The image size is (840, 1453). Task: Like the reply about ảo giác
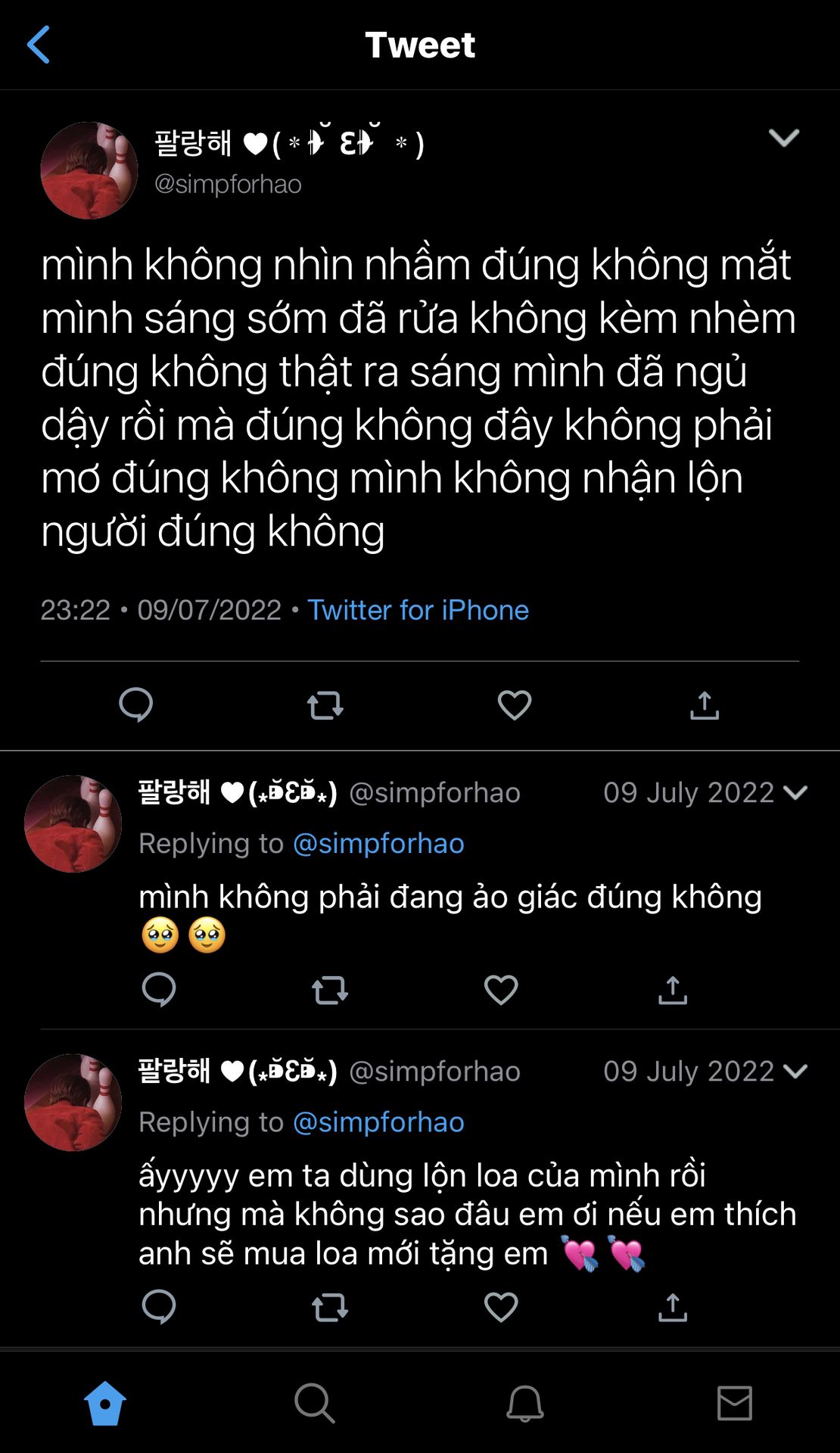(501, 990)
